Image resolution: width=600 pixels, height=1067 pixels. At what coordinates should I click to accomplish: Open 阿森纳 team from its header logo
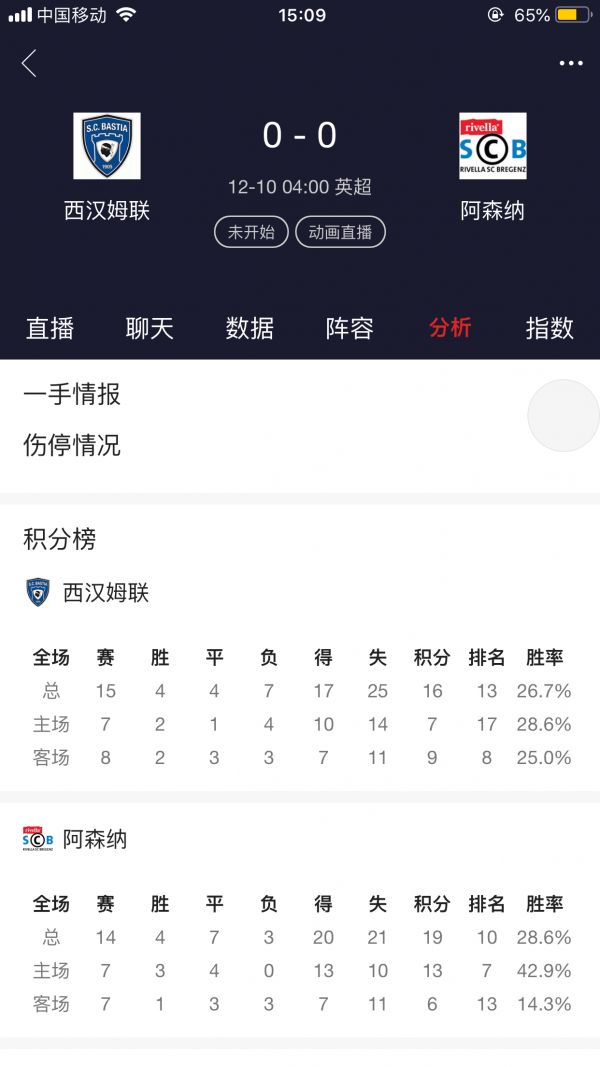(x=492, y=146)
